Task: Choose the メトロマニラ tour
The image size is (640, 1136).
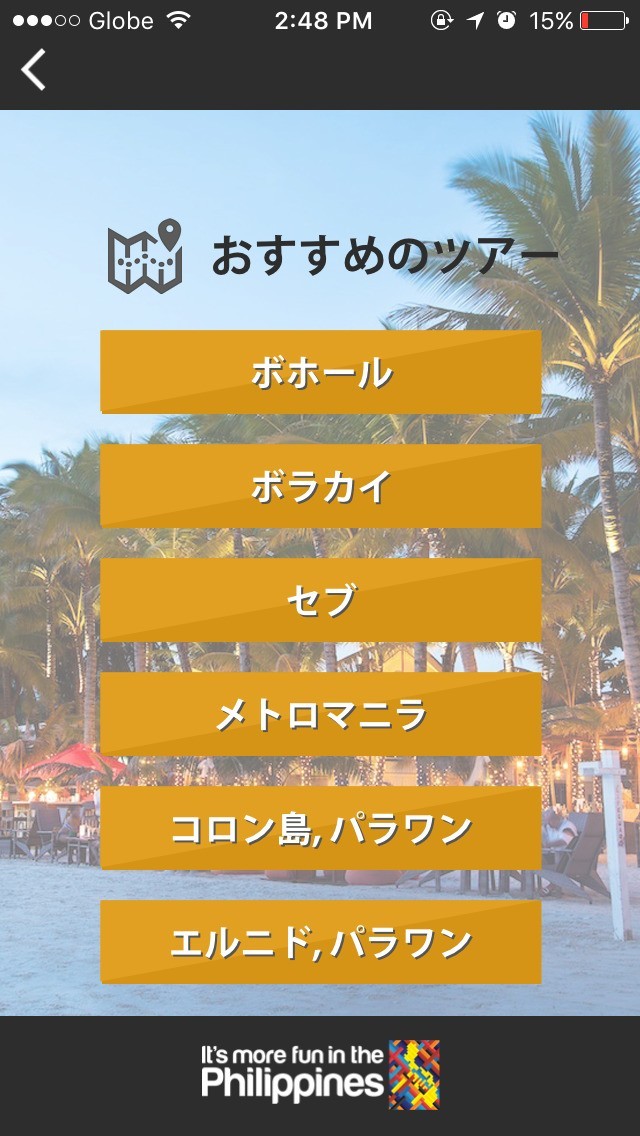Action: [320, 714]
